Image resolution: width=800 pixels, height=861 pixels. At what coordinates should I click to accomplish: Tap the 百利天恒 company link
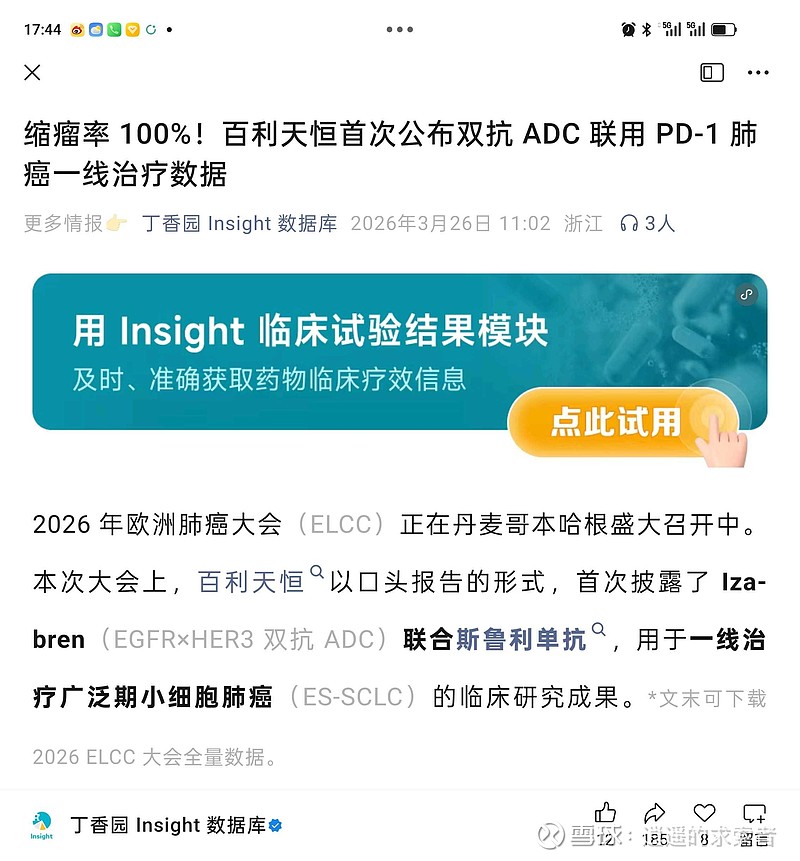click(x=253, y=580)
